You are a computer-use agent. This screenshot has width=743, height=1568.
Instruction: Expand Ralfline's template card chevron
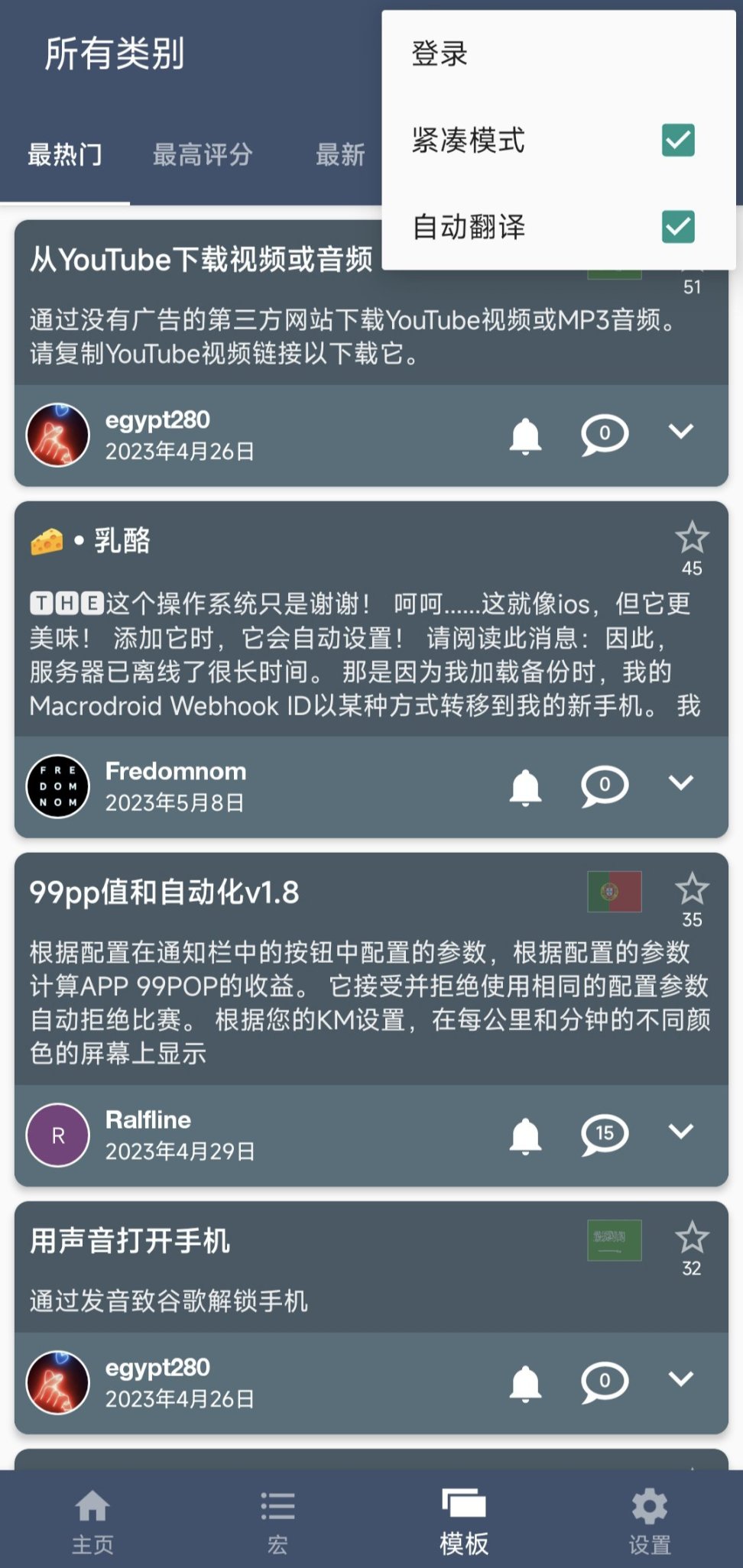pos(680,1132)
